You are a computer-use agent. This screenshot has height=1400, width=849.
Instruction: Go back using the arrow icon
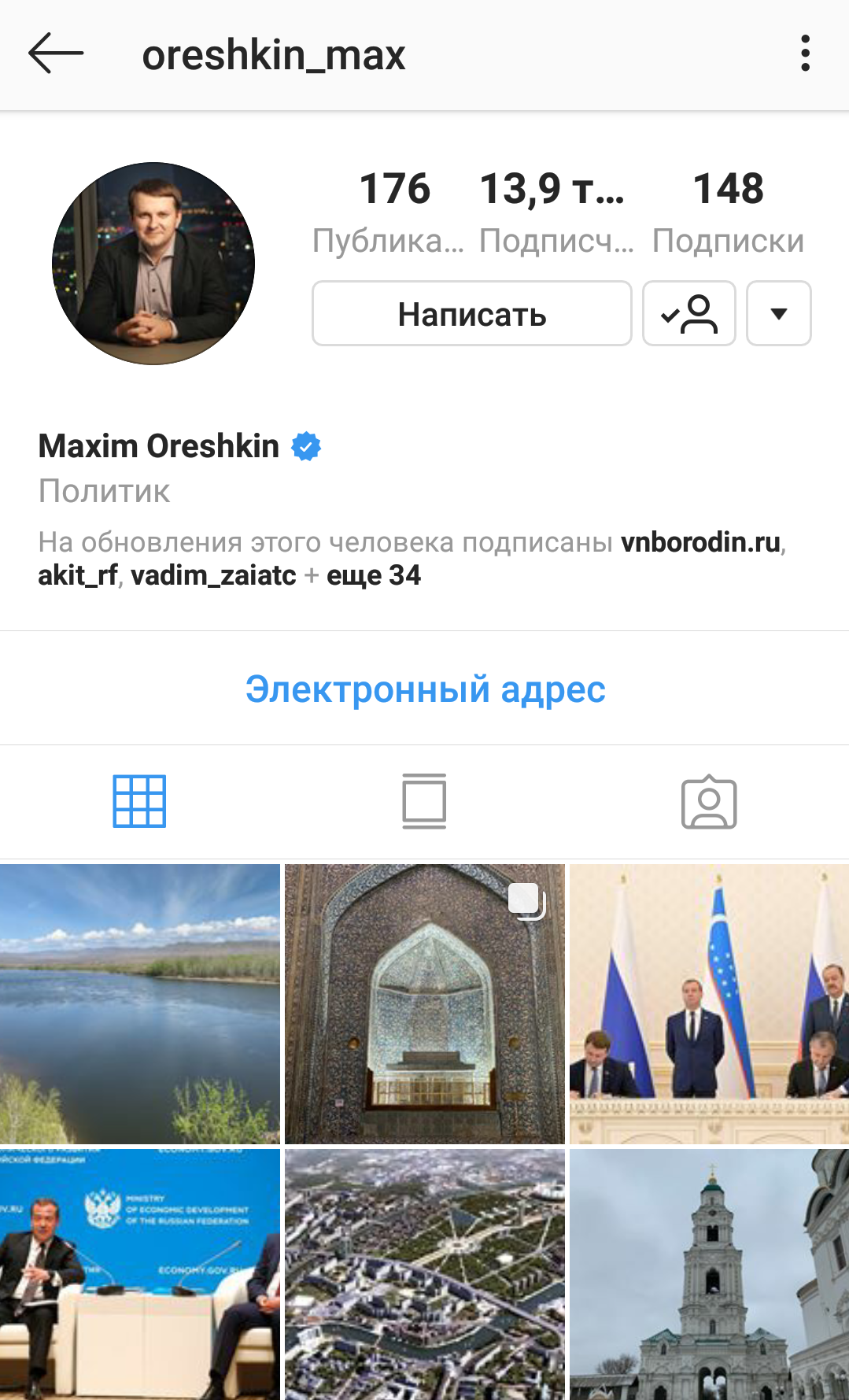[x=55, y=54]
